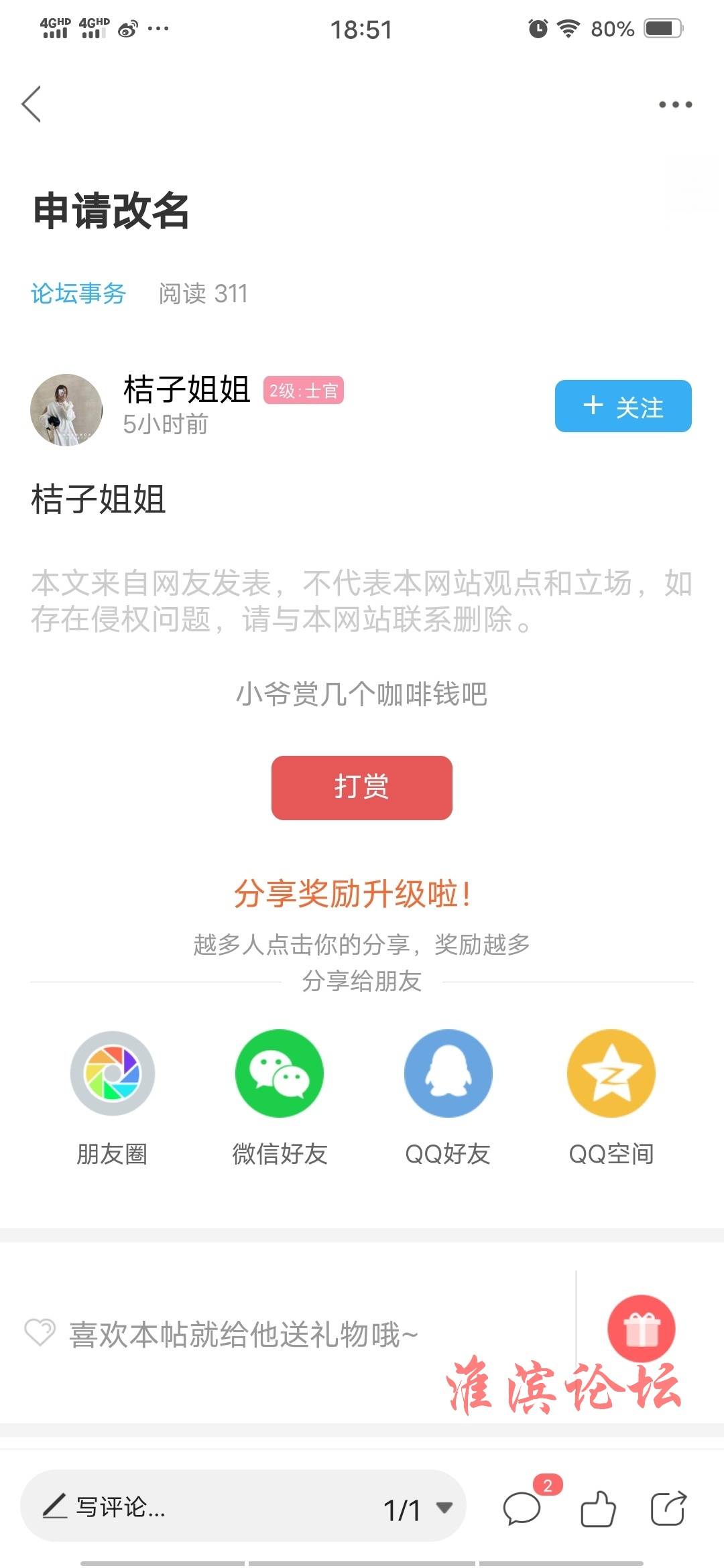Screen dimensions: 724x1568
Task: Like this post with the thumbs-up icon
Action: click(597, 1509)
